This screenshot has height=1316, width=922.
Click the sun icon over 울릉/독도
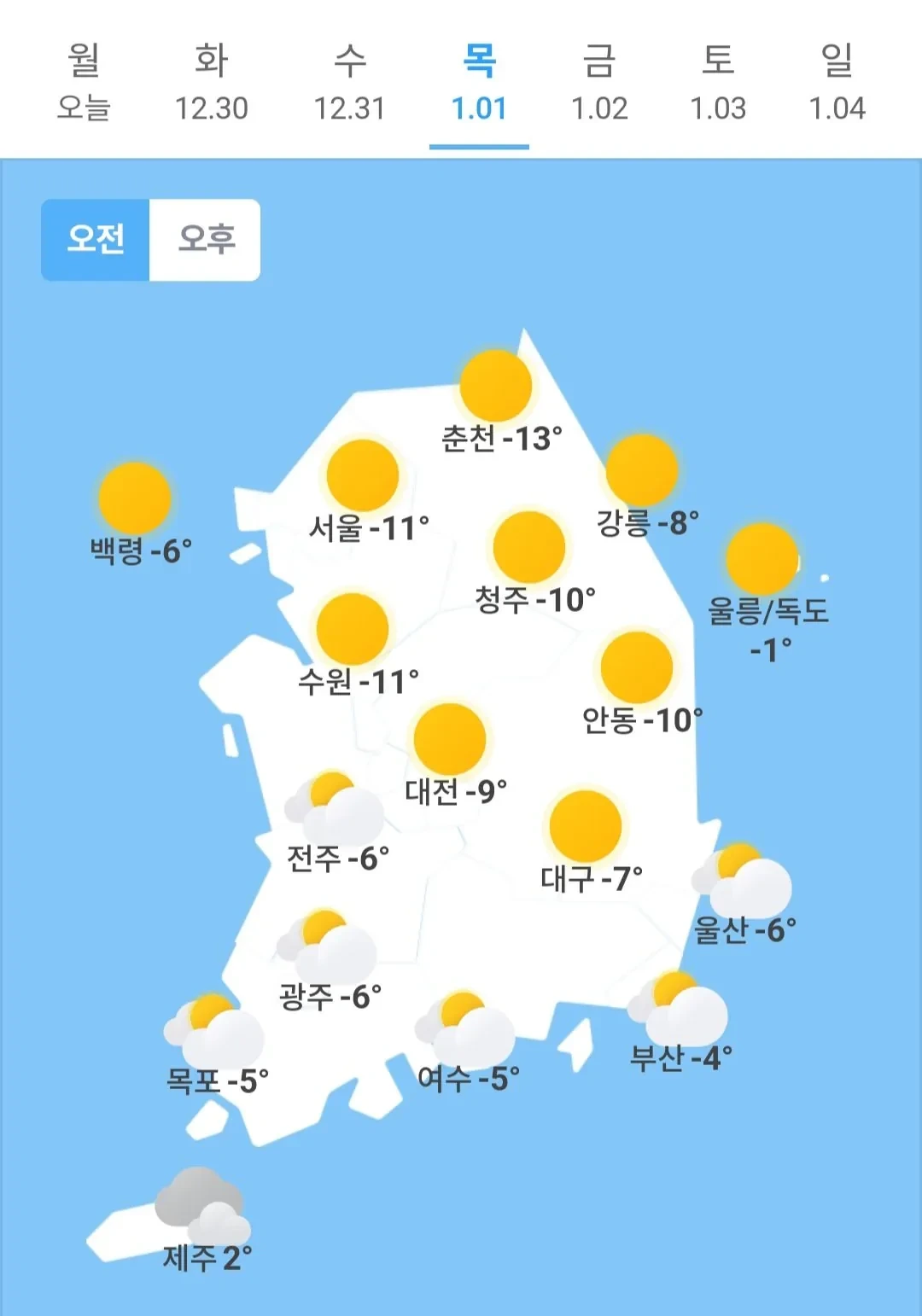coord(762,560)
